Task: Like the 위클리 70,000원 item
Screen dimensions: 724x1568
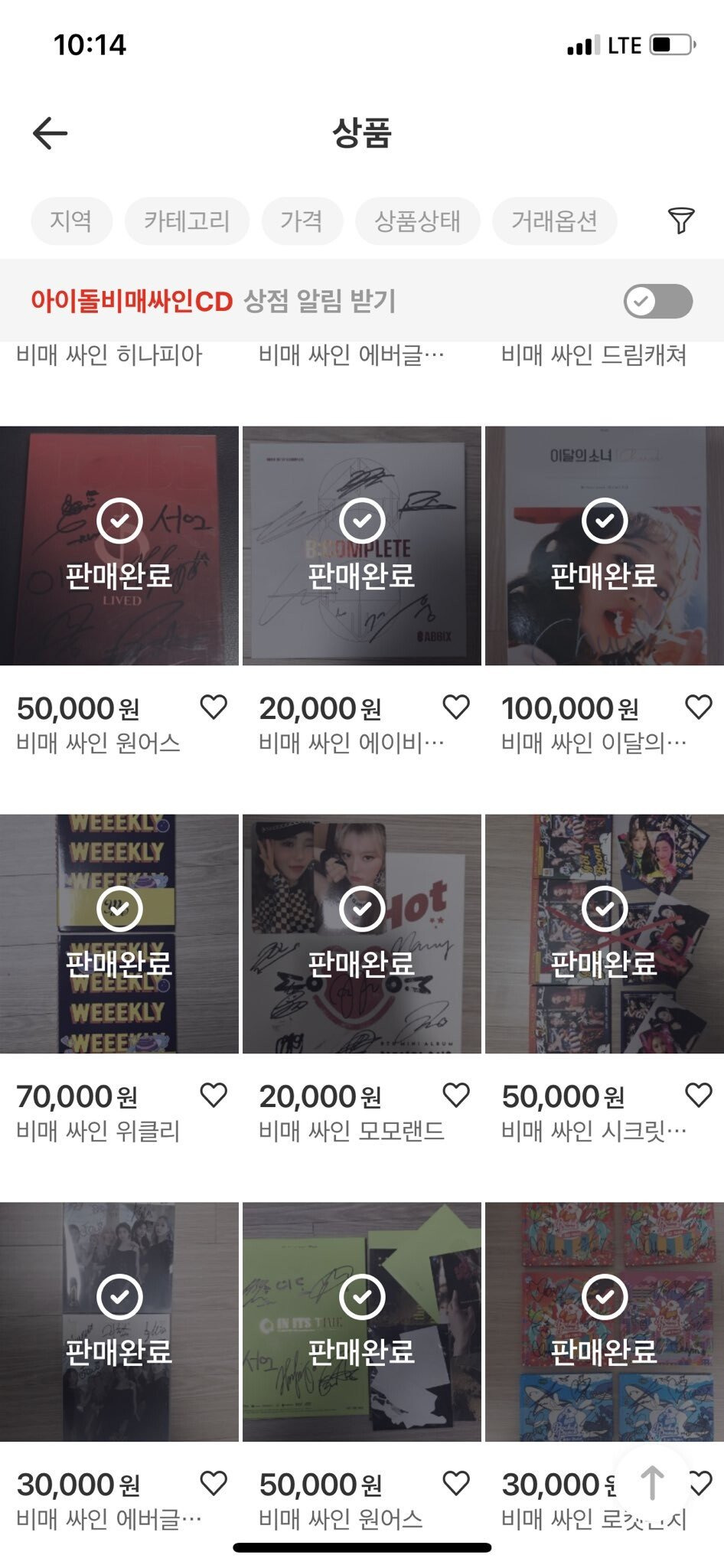Action: (x=214, y=1095)
